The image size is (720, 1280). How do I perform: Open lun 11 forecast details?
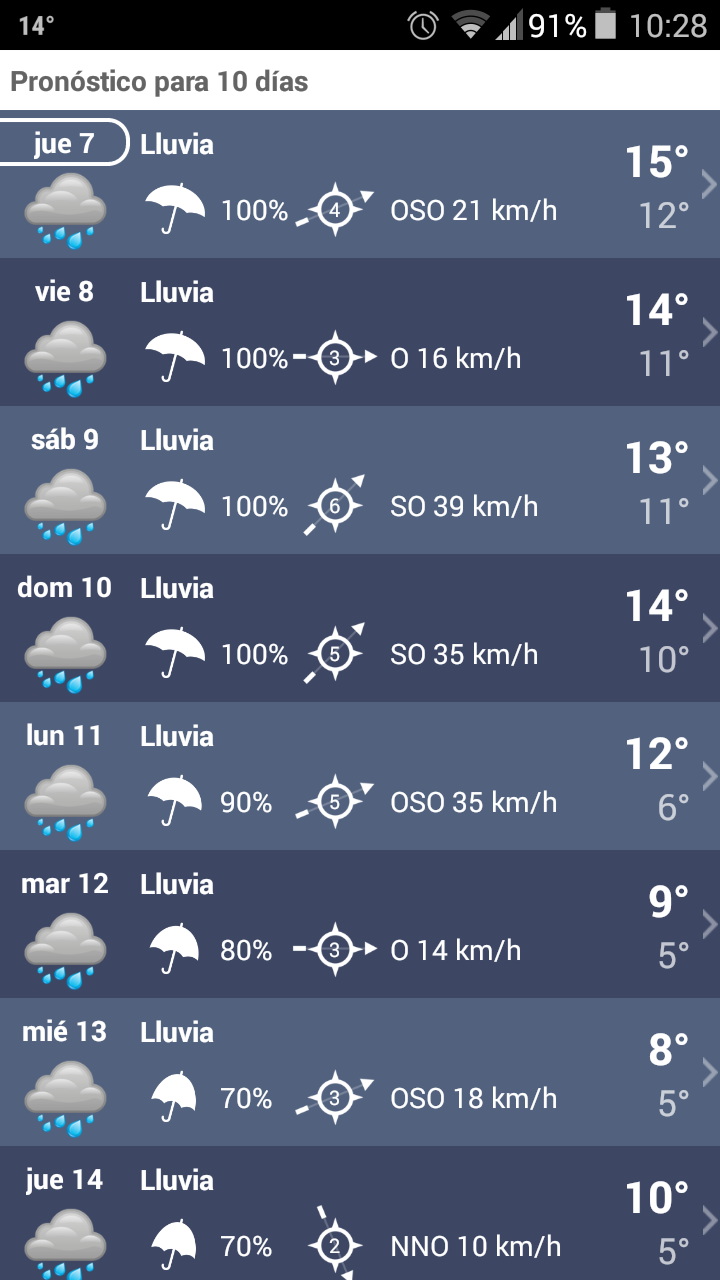pos(360,776)
